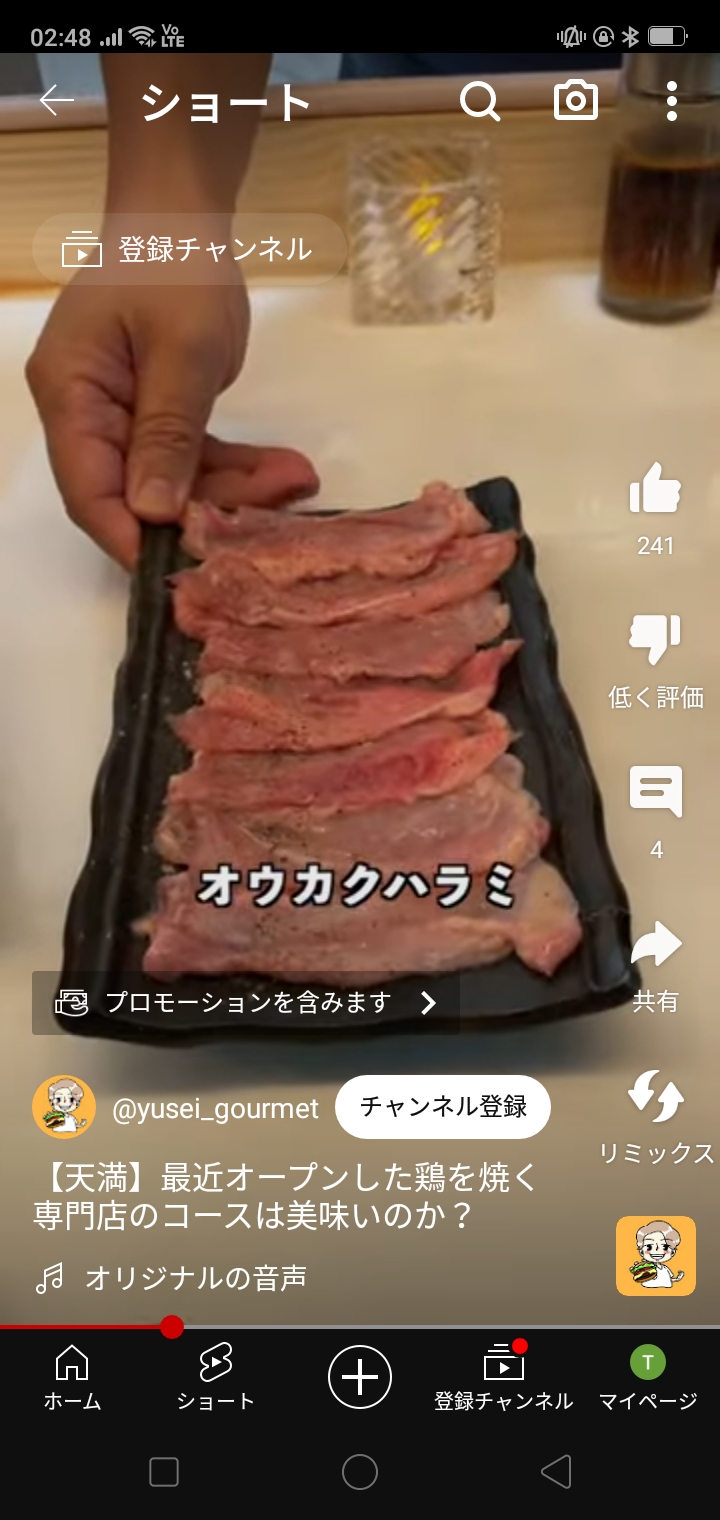Image resolution: width=720 pixels, height=1520 pixels.
Task: Tap the 登録チャンネル chip at the top
Action: pyautogui.click(x=189, y=249)
